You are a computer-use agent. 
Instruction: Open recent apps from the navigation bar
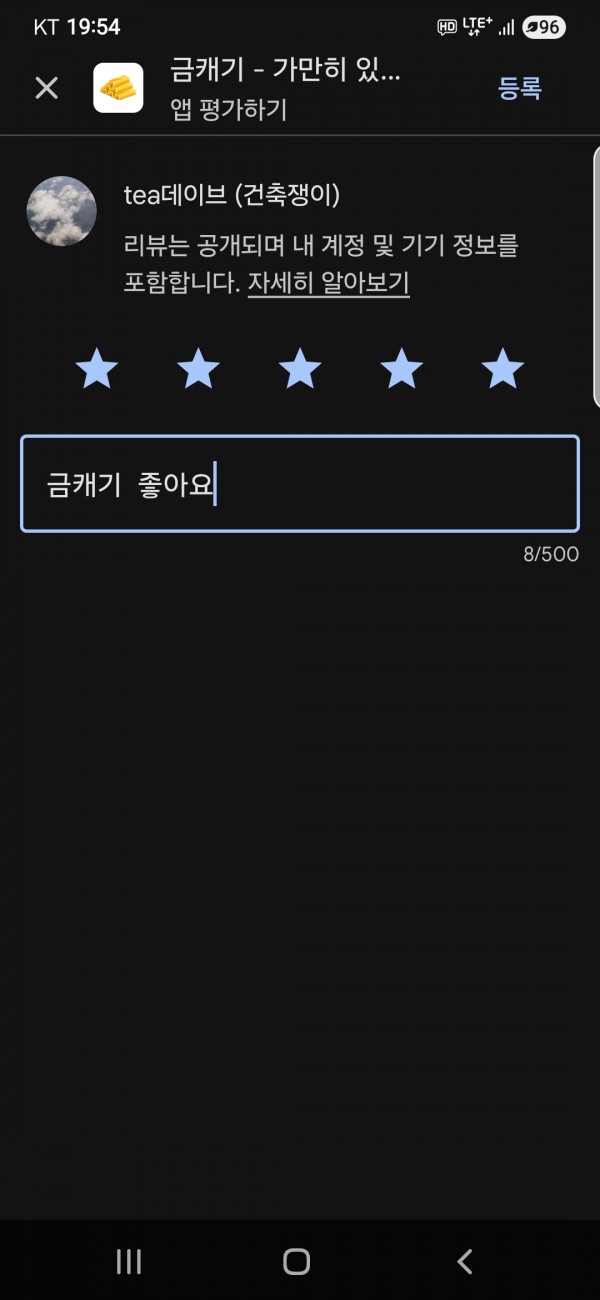pyautogui.click(x=129, y=1261)
